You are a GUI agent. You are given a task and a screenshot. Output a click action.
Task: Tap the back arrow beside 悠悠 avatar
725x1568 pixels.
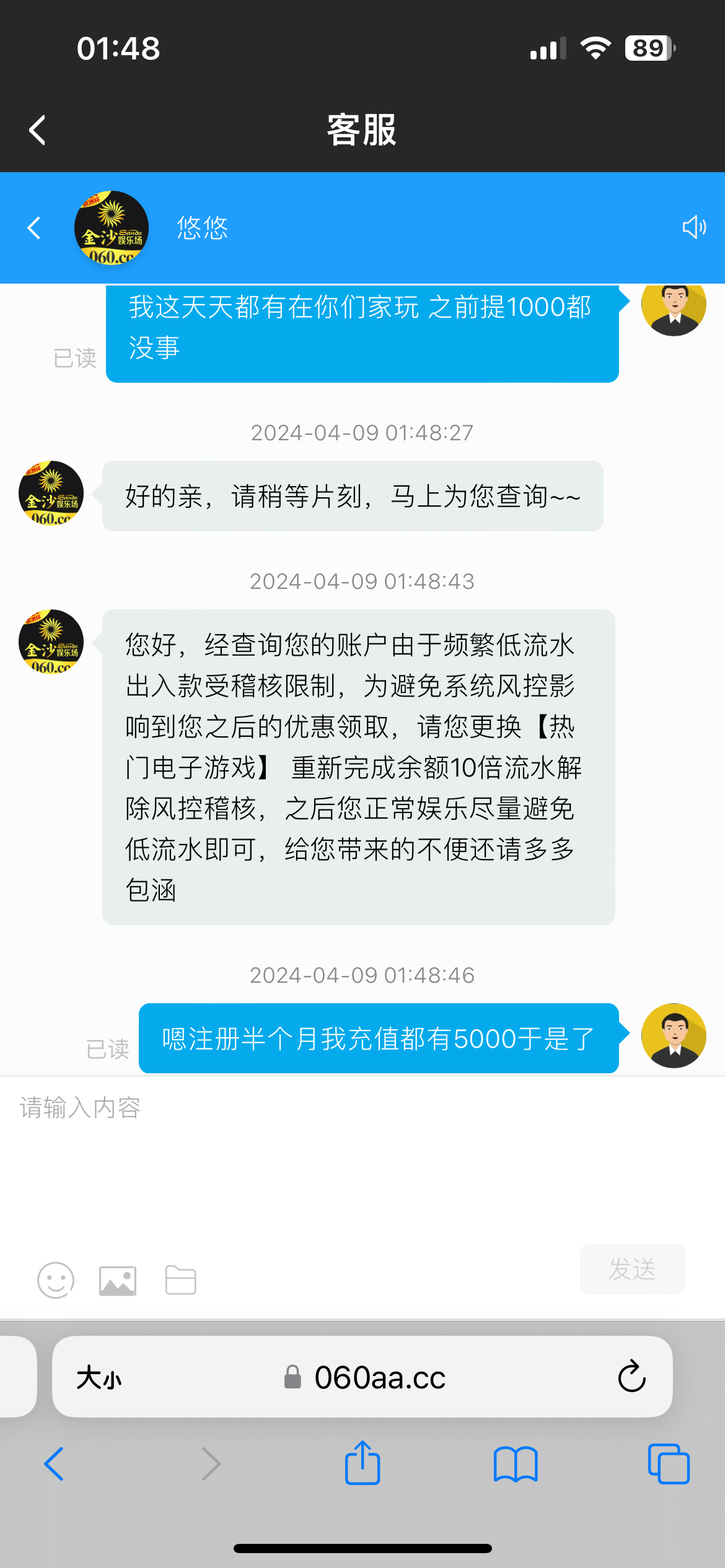click(x=35, y=228)
